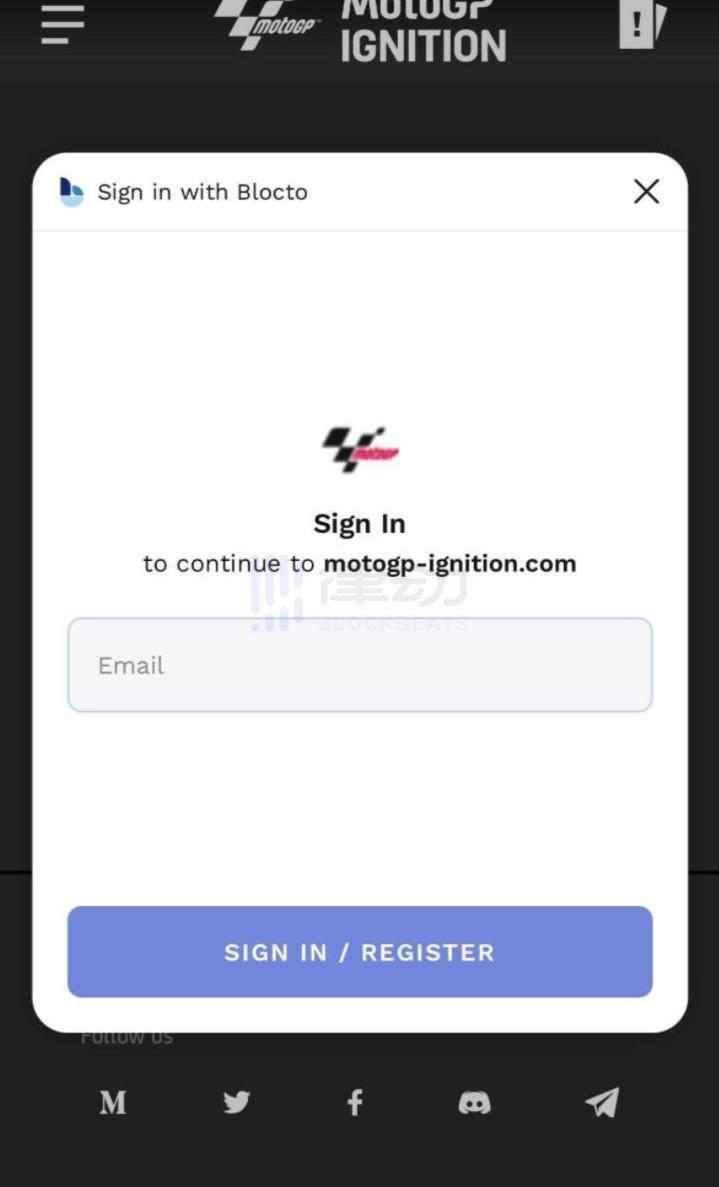Screen dimensions: 719x1187
Task: Close the Sign in with Blocto dialog
Action: [646, 192]
